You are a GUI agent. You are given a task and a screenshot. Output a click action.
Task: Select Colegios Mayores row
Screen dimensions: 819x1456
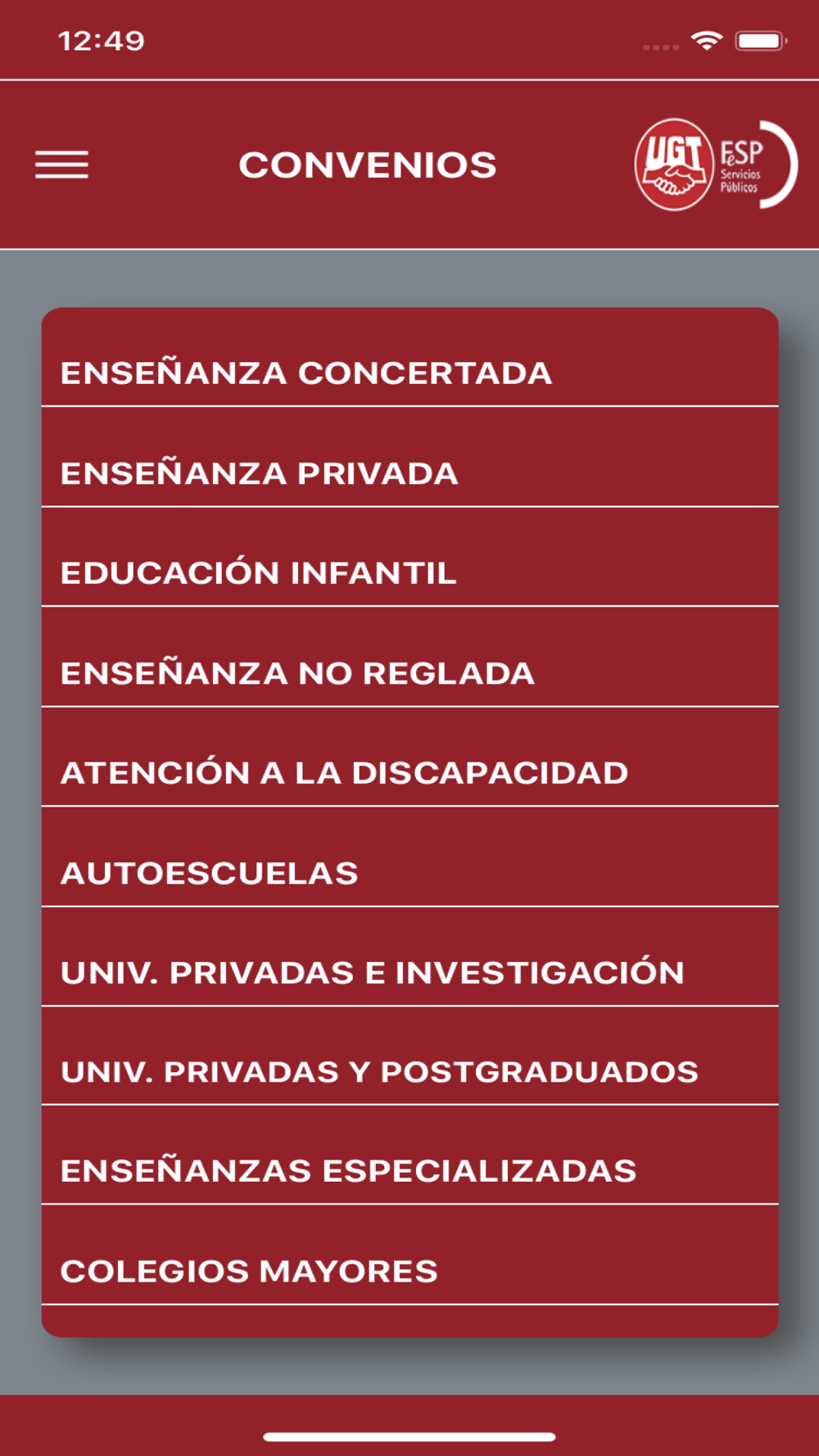(409, 1255)
